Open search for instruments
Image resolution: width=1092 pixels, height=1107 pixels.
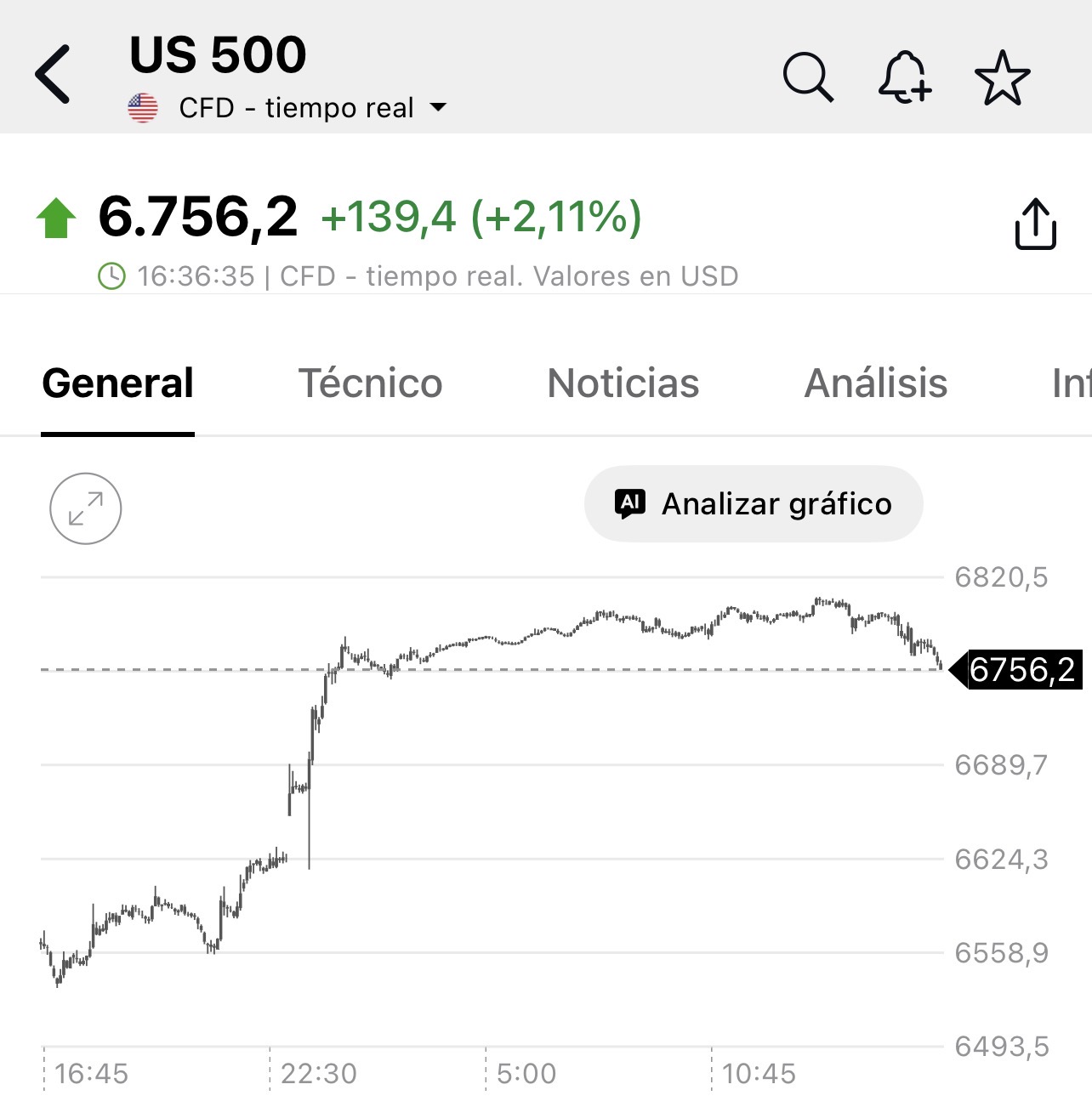[808, 77]
